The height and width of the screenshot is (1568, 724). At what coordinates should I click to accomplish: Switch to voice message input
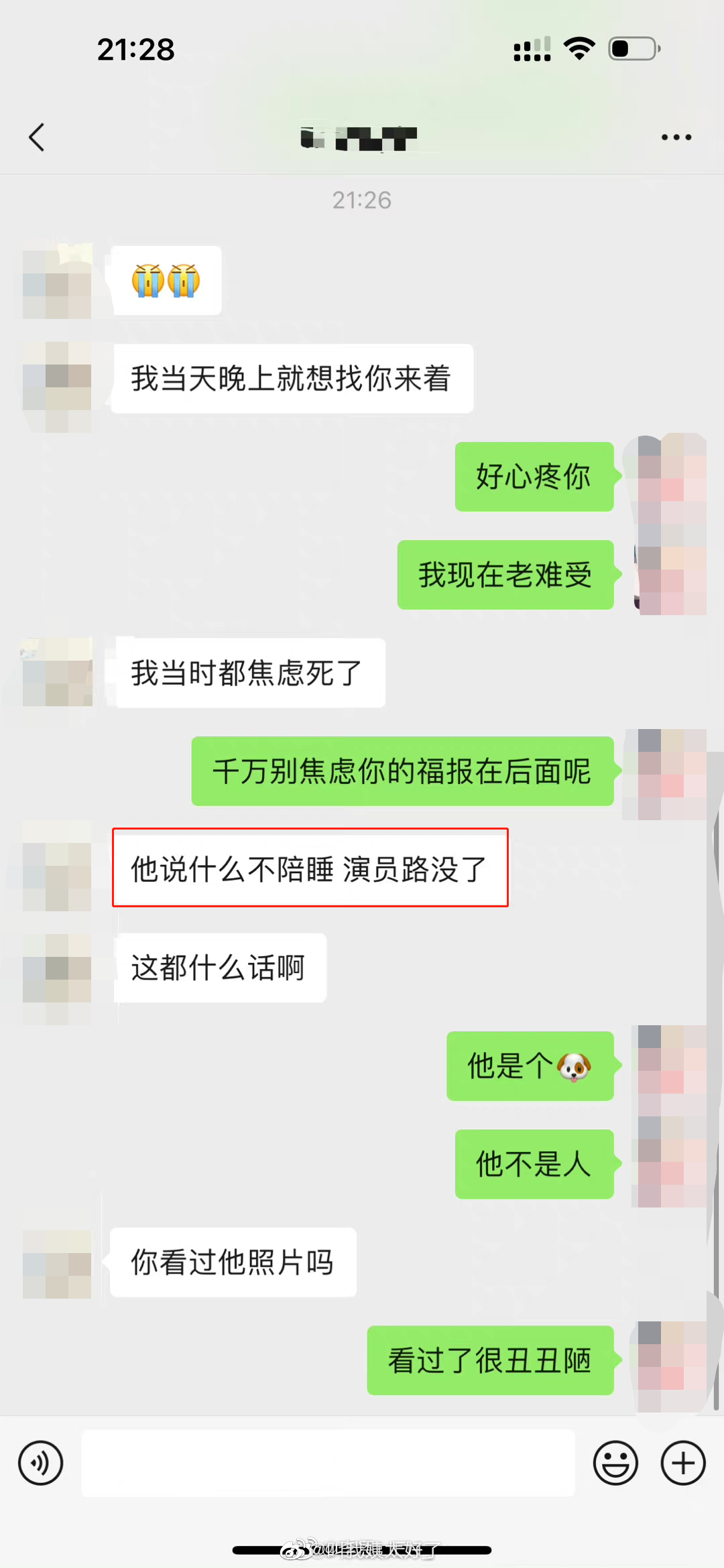point(41,1463)
